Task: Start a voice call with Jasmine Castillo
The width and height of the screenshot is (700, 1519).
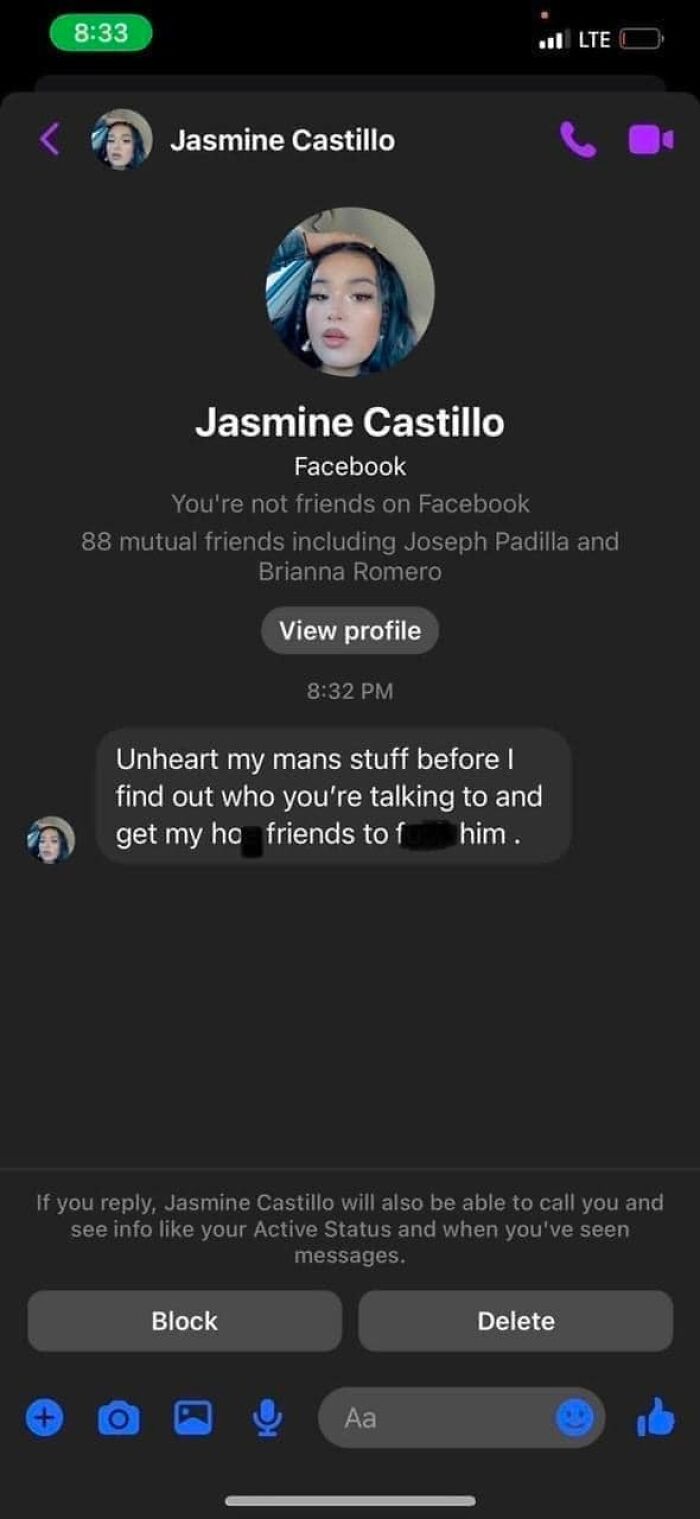Action: [x=577, y=140]
